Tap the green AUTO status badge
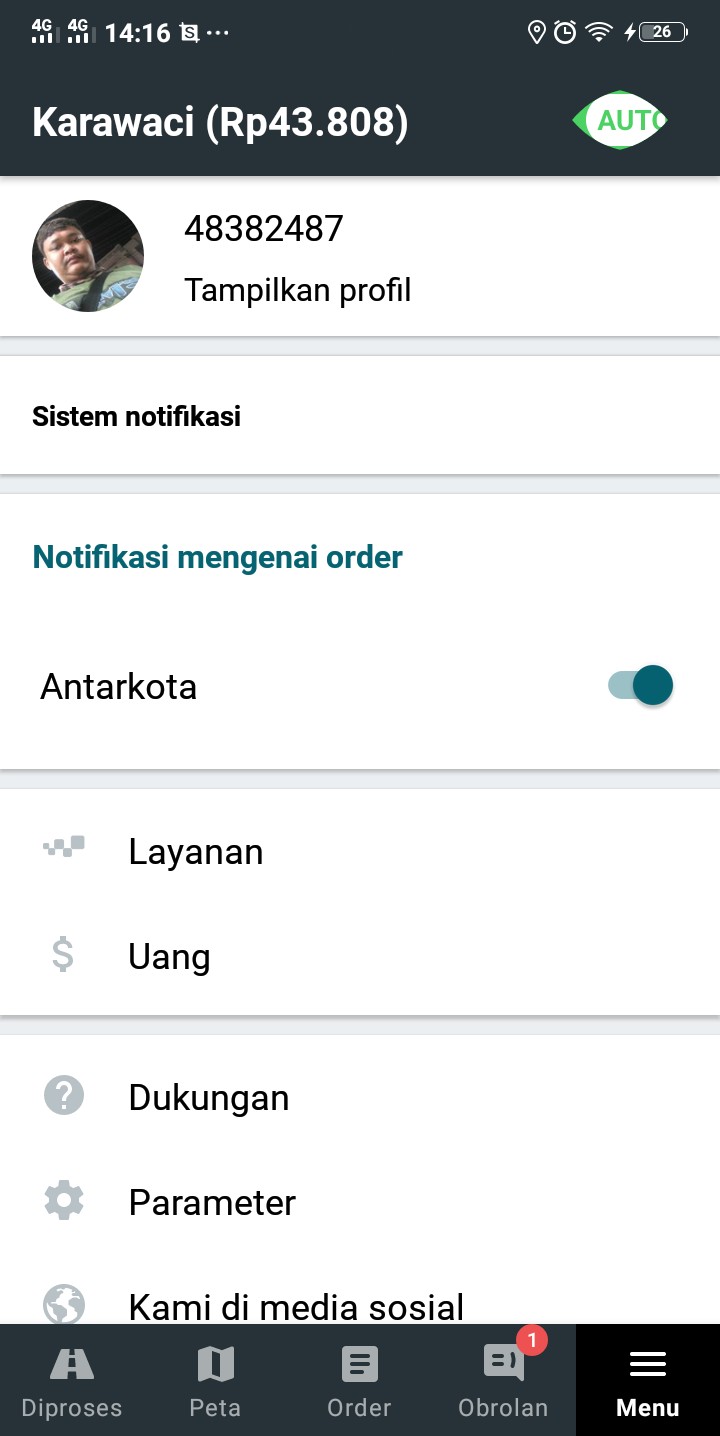Screen dimensions: 720x1436 pyautogui.click(x=620, y=121)
